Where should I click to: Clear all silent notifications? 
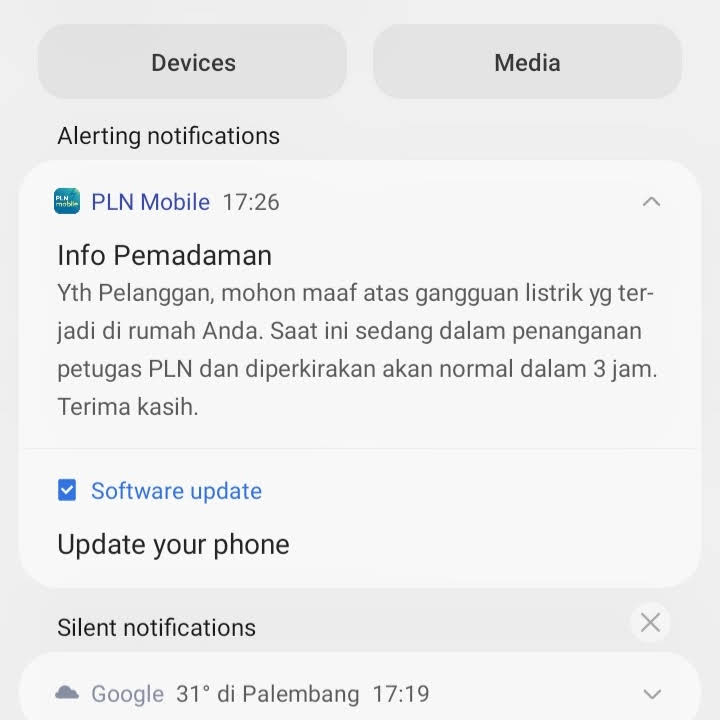point(650,623)
